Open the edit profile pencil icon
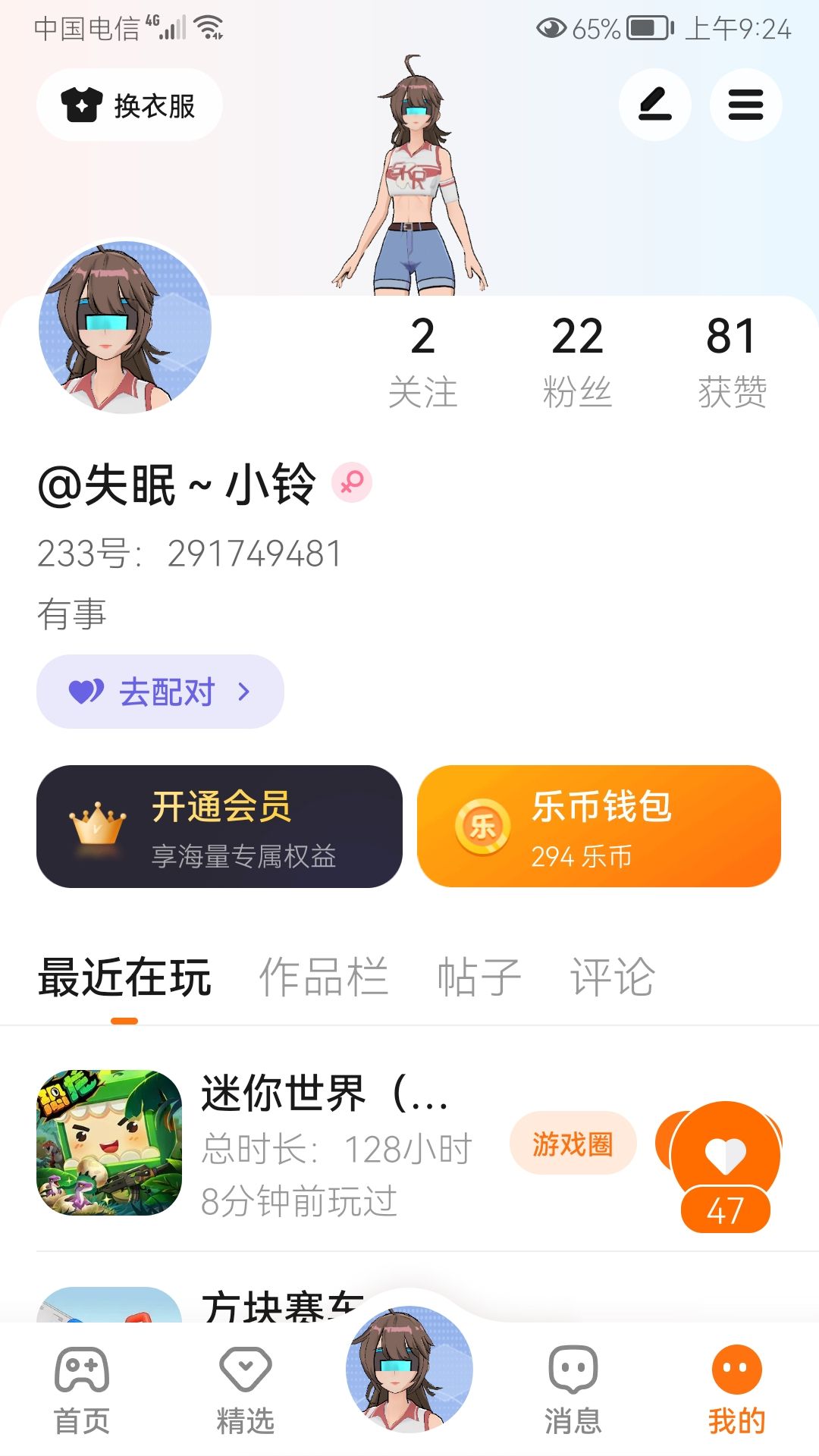Screen dimensions: 819x1456 [x=654, y=105]
